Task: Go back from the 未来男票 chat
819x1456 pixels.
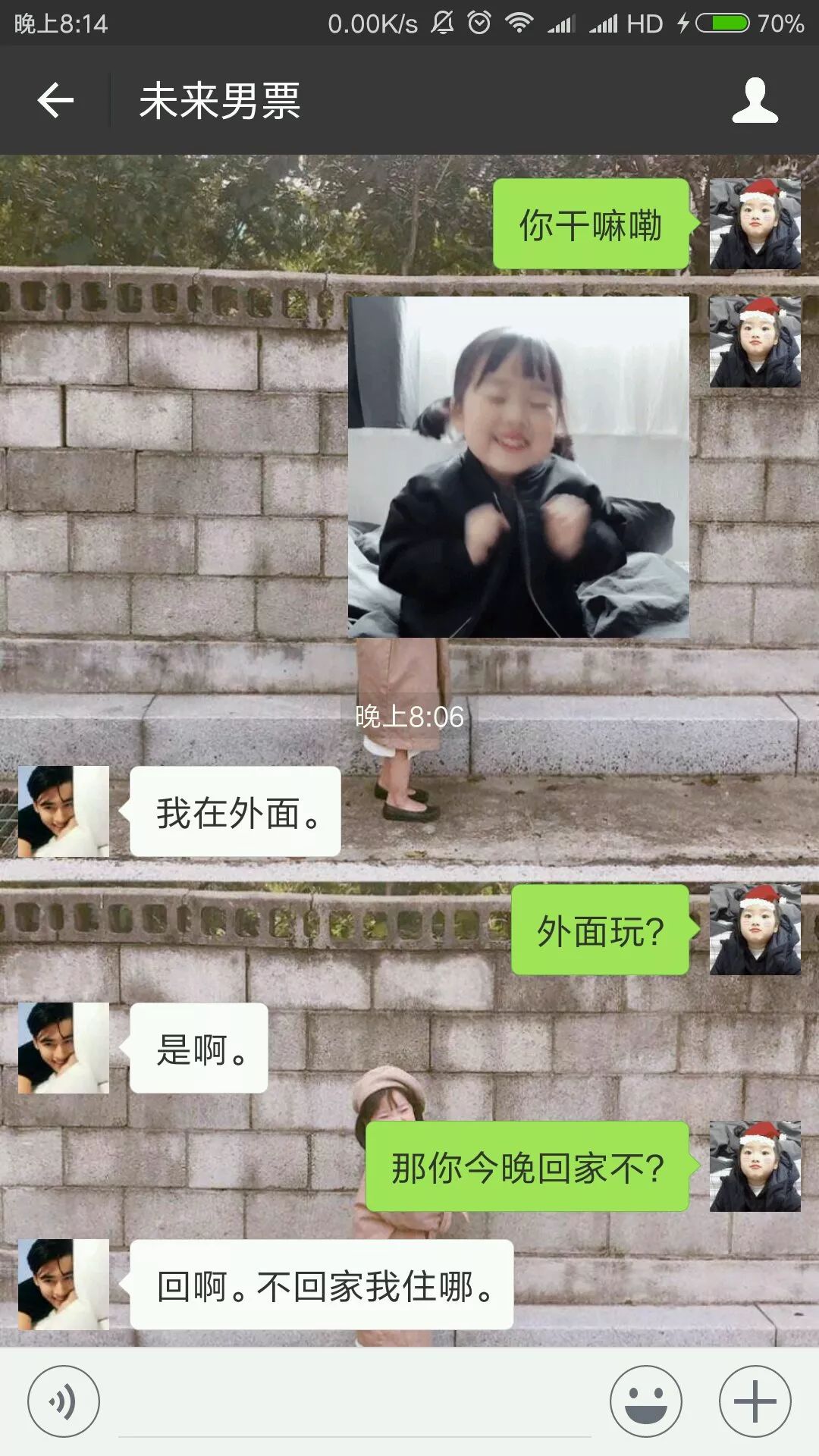Action: tap(55, 100)
